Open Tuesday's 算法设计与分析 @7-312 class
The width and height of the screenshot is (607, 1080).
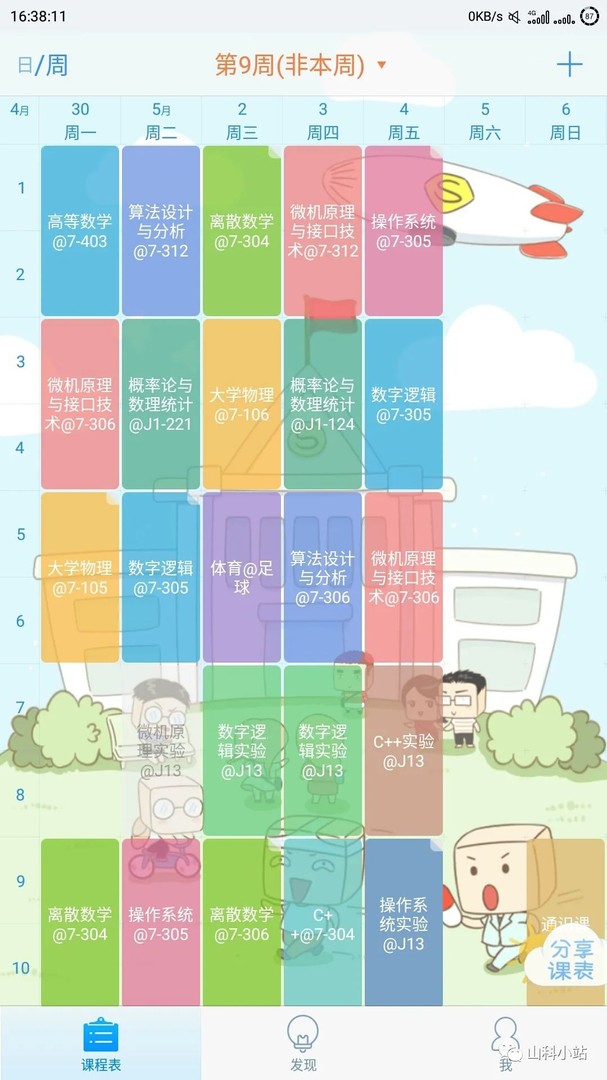(161, 231)
